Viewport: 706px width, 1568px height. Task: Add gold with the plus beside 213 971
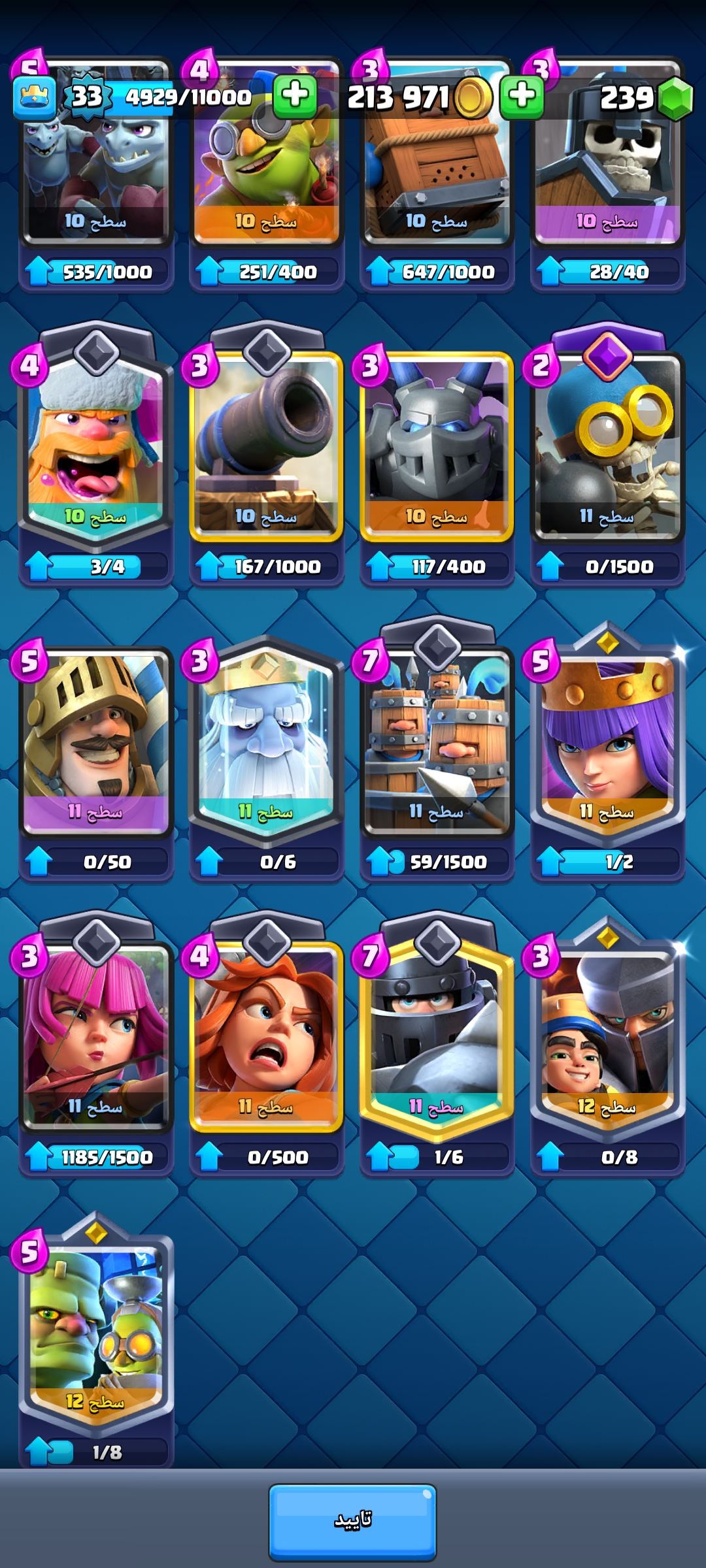coord(522,97)
